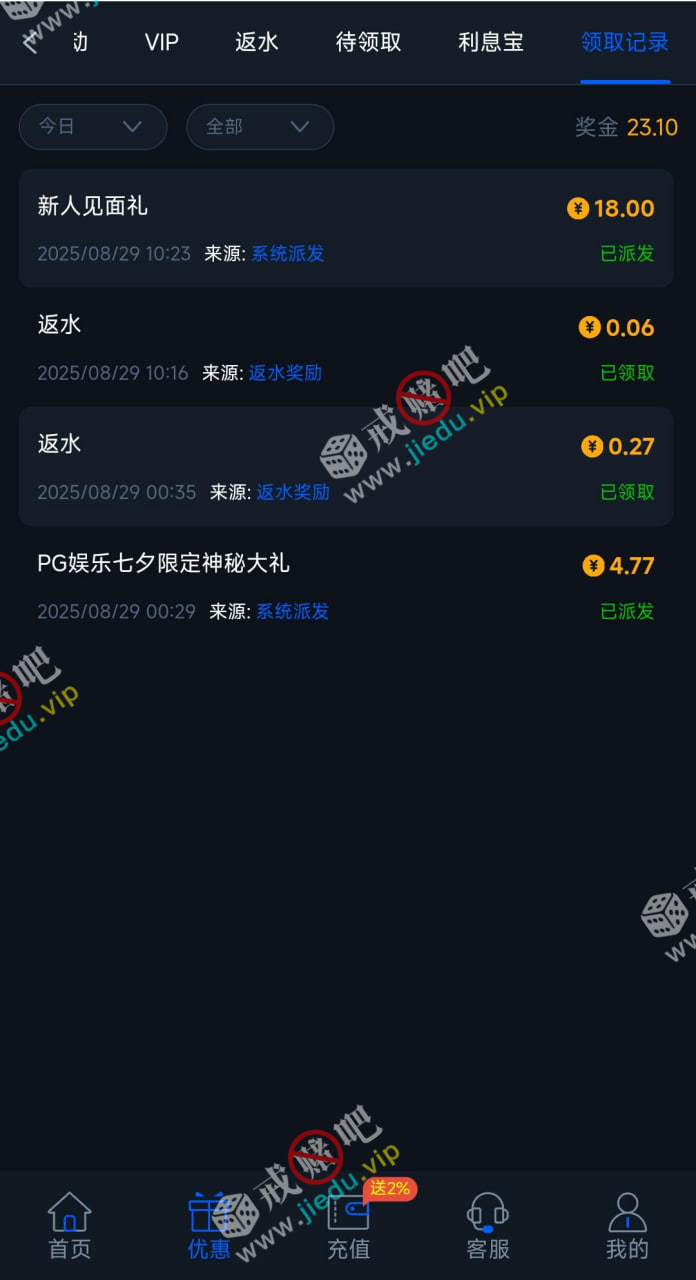Go to 首页 in bottom navigation
The height and width of the screenshot is (1280, 696).
point(70,1226)
